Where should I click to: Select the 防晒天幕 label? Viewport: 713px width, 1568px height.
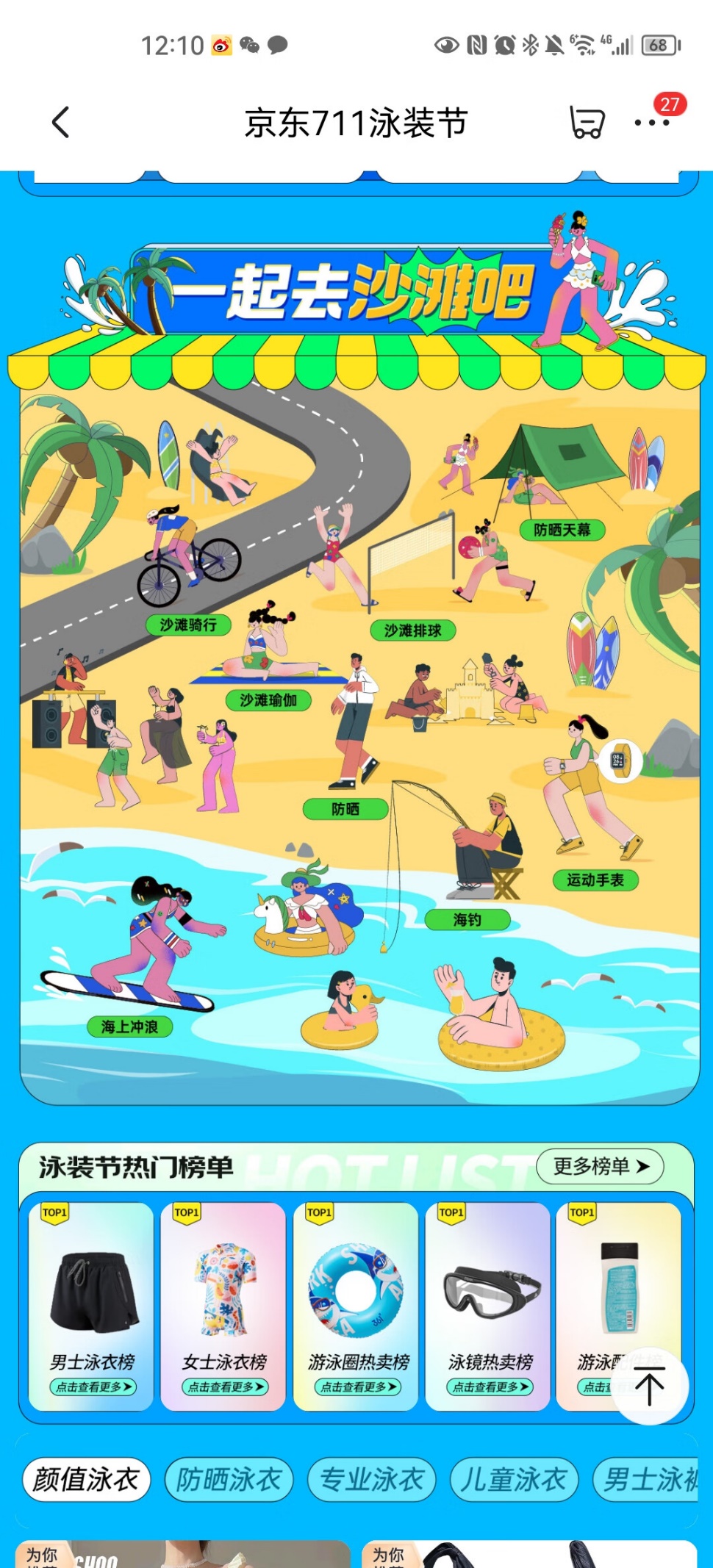(x=562, y=530)
